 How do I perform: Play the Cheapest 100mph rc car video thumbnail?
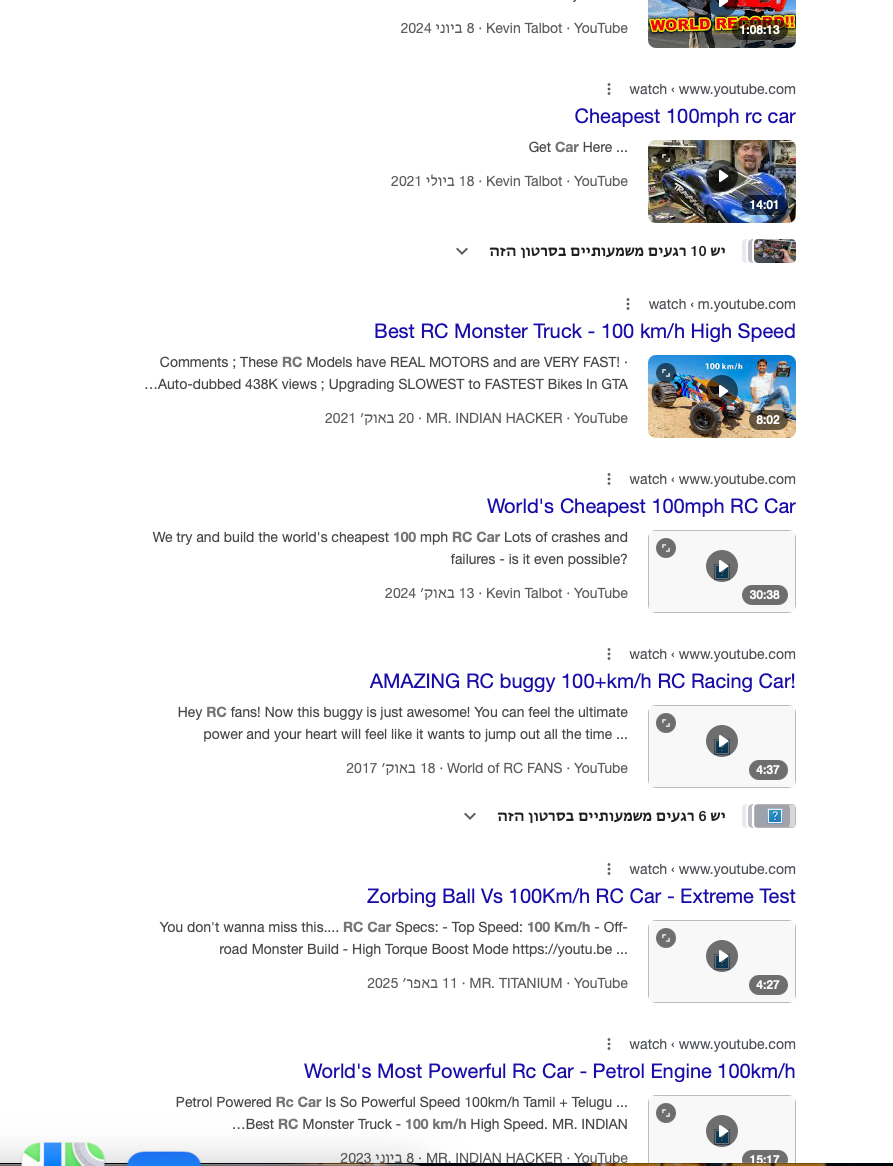tap(721, 179)
